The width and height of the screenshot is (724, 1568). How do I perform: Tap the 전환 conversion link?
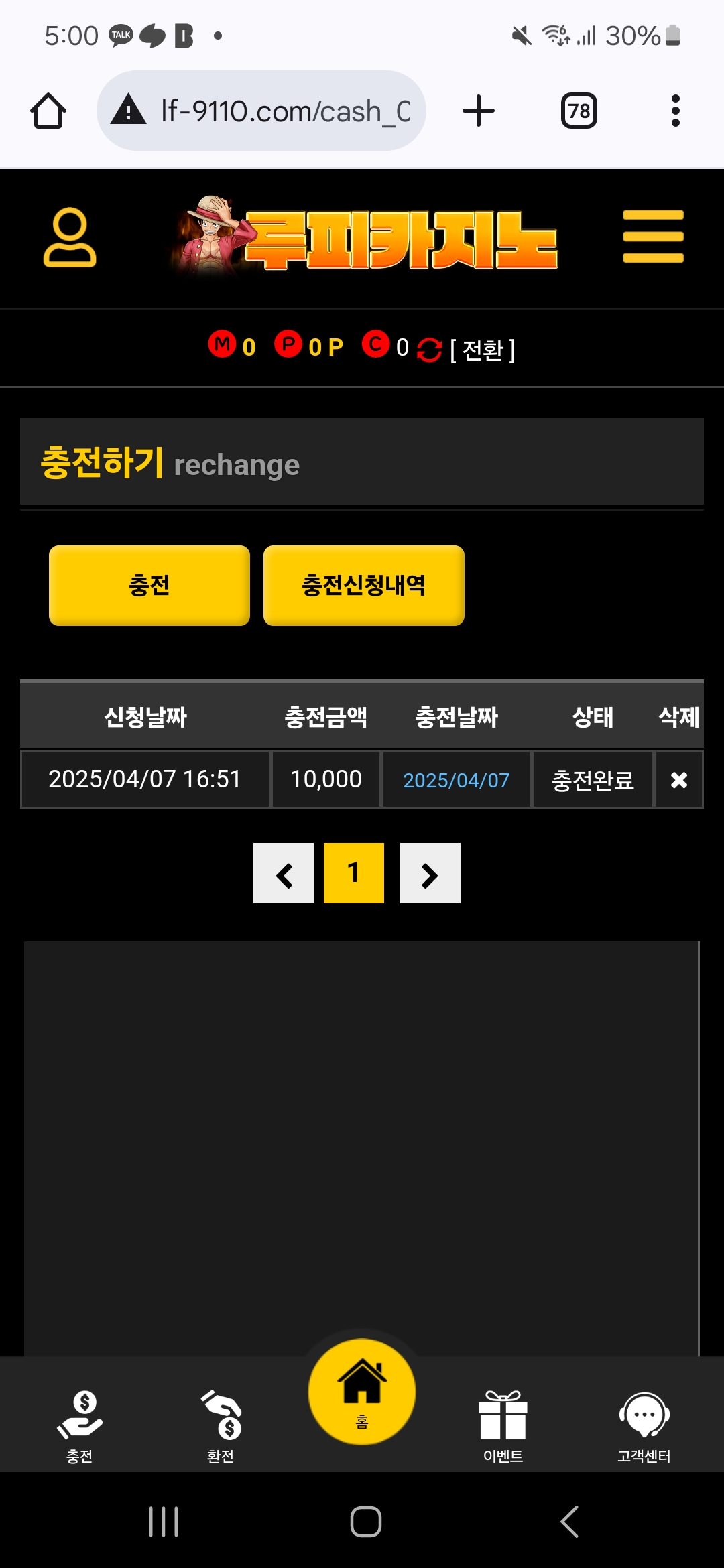482,350
